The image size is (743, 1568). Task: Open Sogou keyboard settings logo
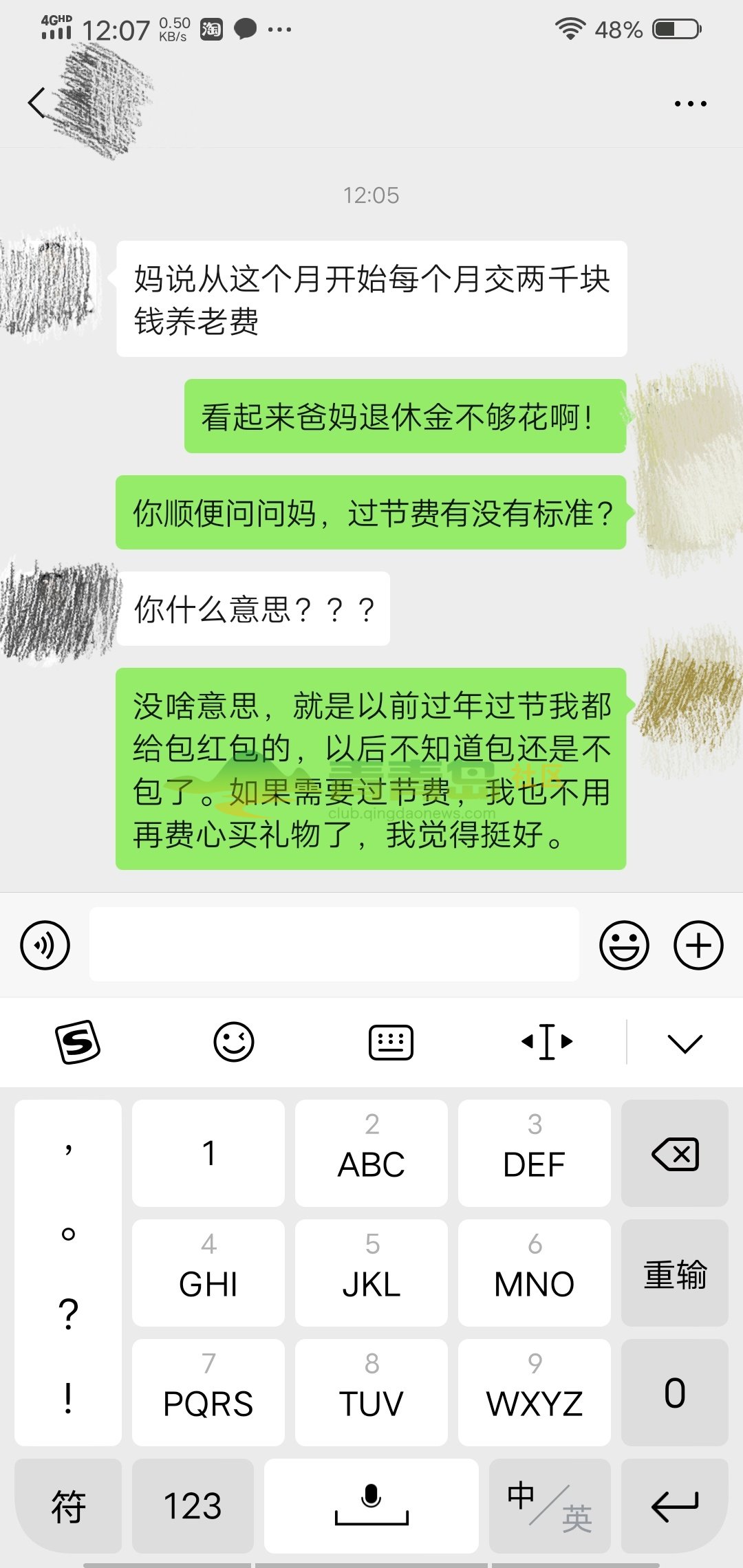77,1042
